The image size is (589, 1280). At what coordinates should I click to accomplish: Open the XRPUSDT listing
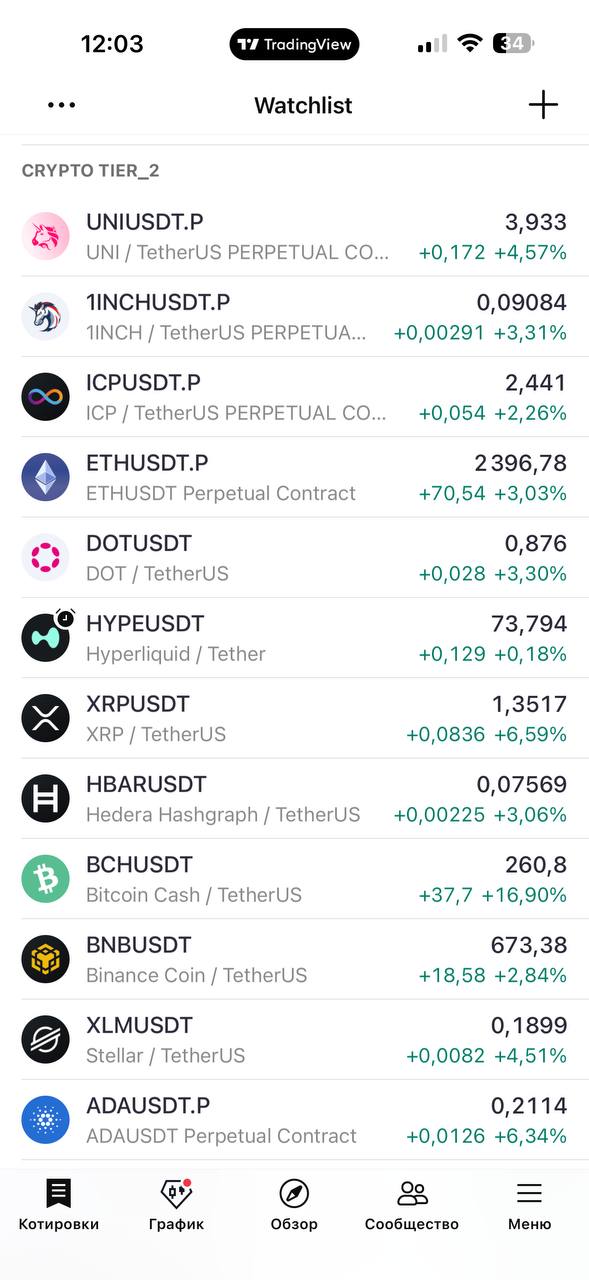pyautogui.click(x=294, y=718)
